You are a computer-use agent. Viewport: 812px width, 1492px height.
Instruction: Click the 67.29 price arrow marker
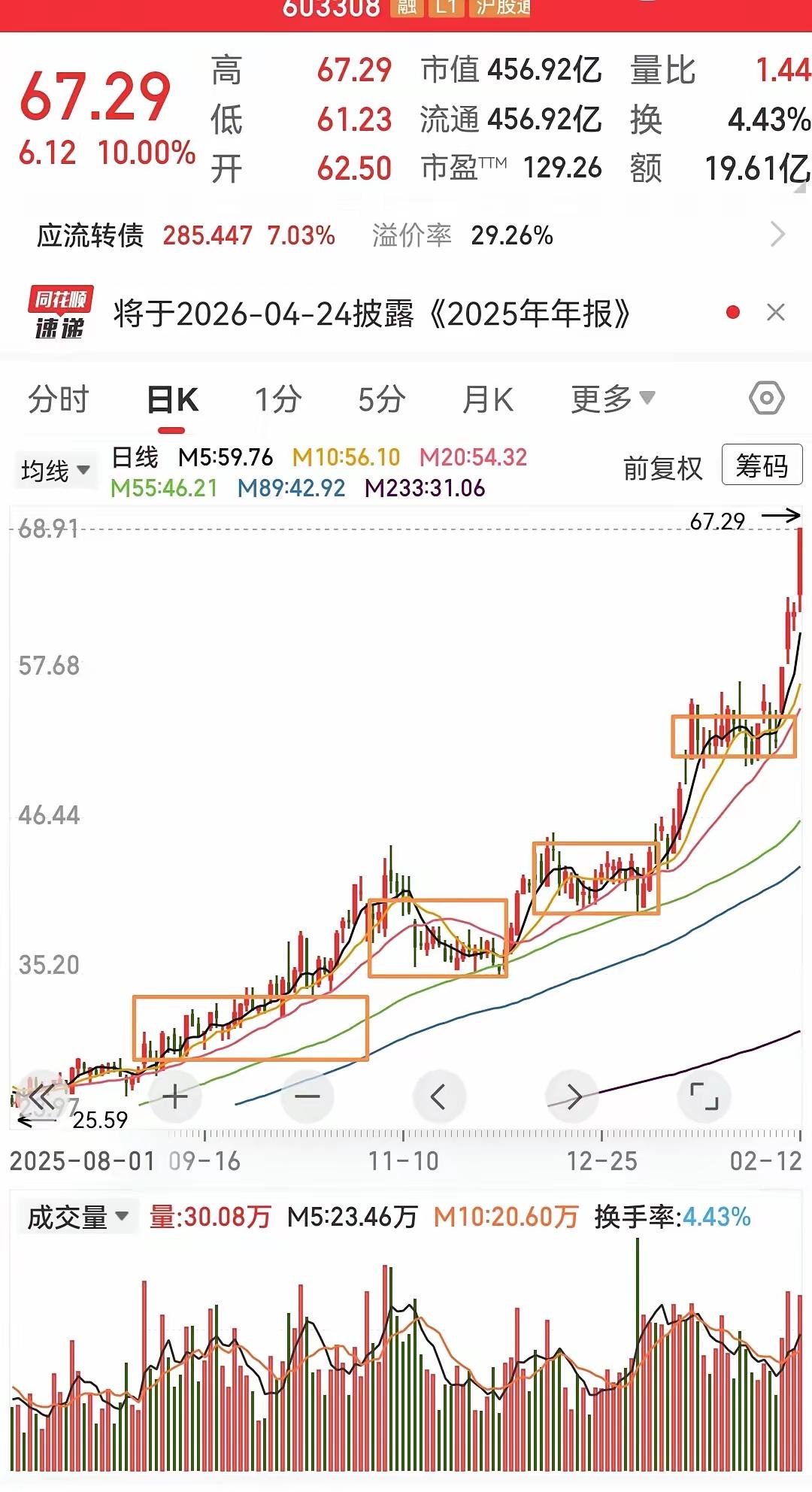pyautogui.click(x=782, y=517)
